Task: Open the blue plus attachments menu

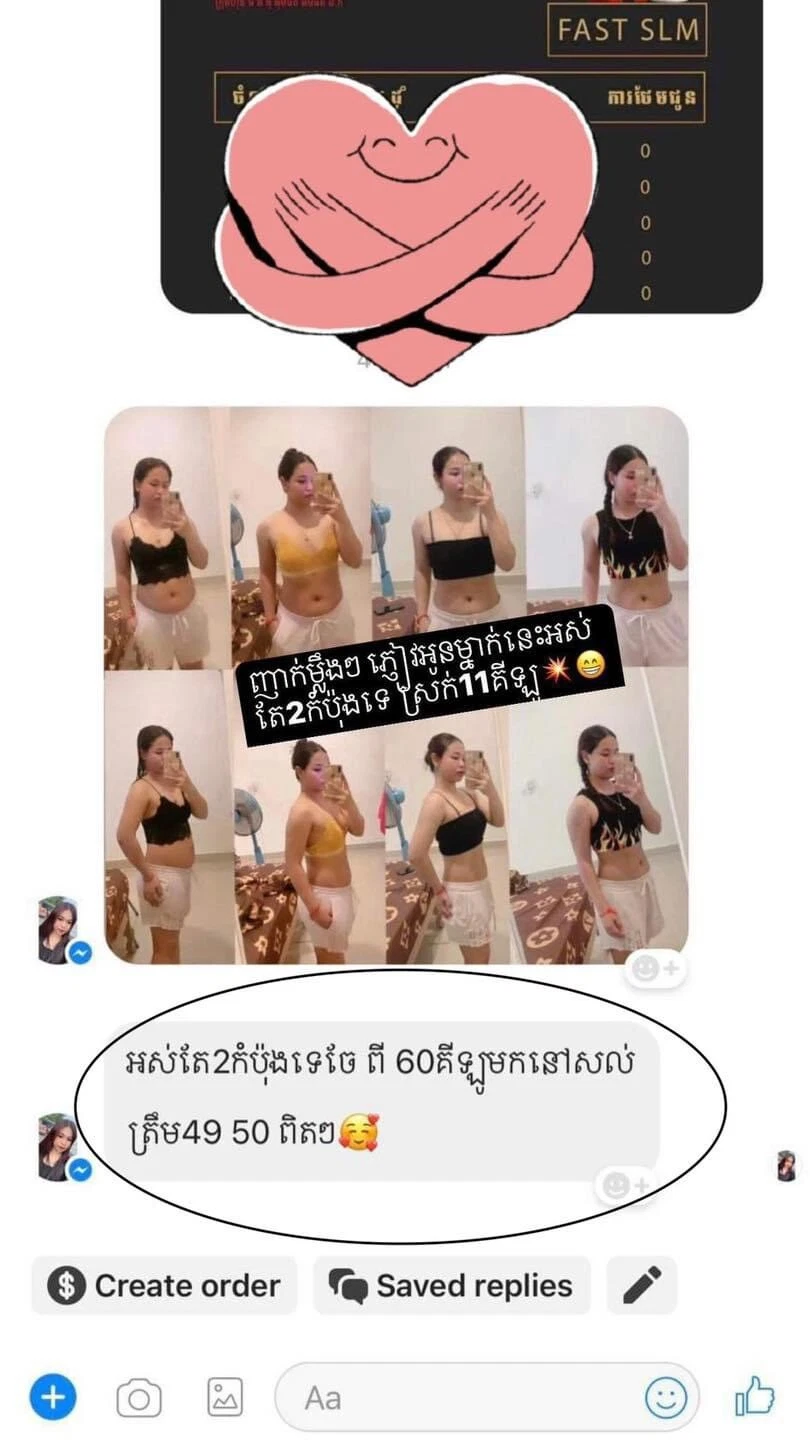Action: pos(53,1397)
